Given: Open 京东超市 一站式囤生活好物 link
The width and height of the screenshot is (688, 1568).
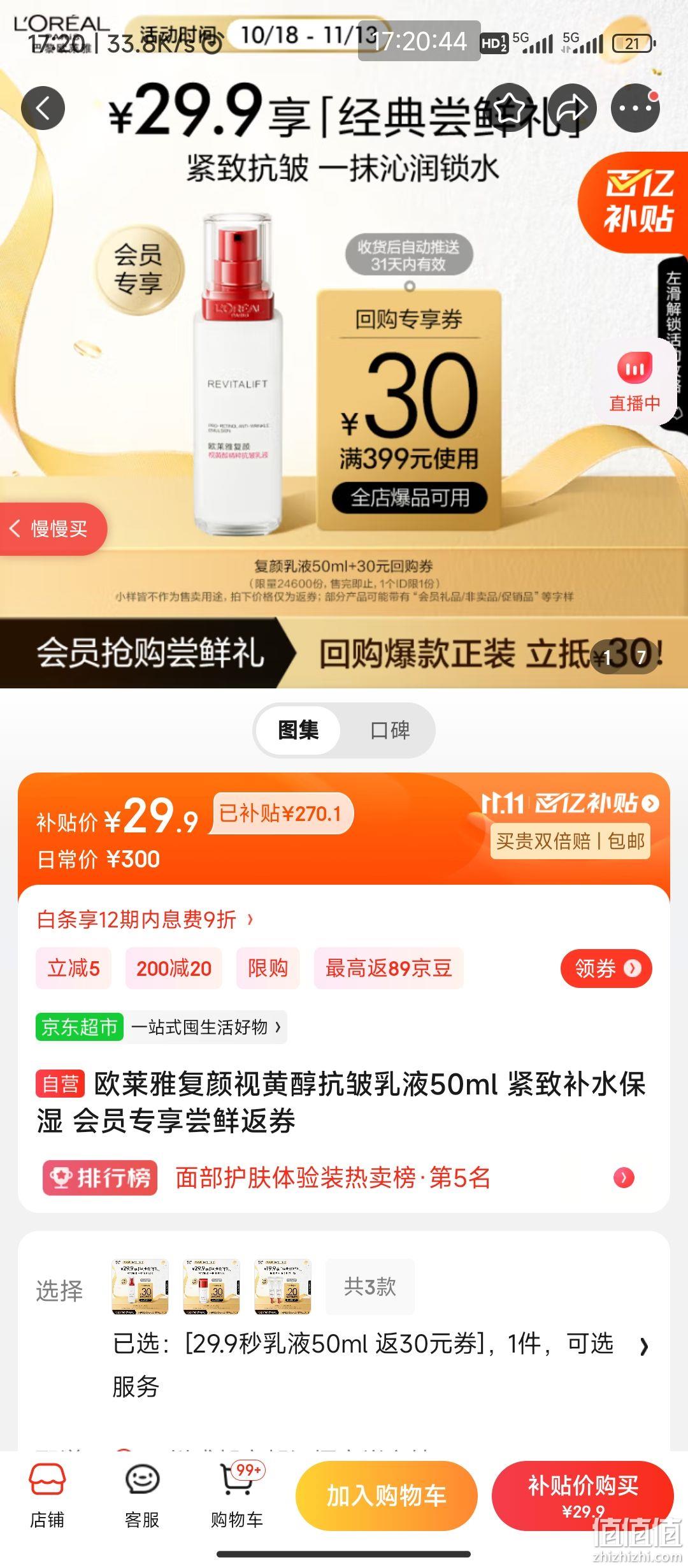Looking at the screenshot, I should [161, 1027].
